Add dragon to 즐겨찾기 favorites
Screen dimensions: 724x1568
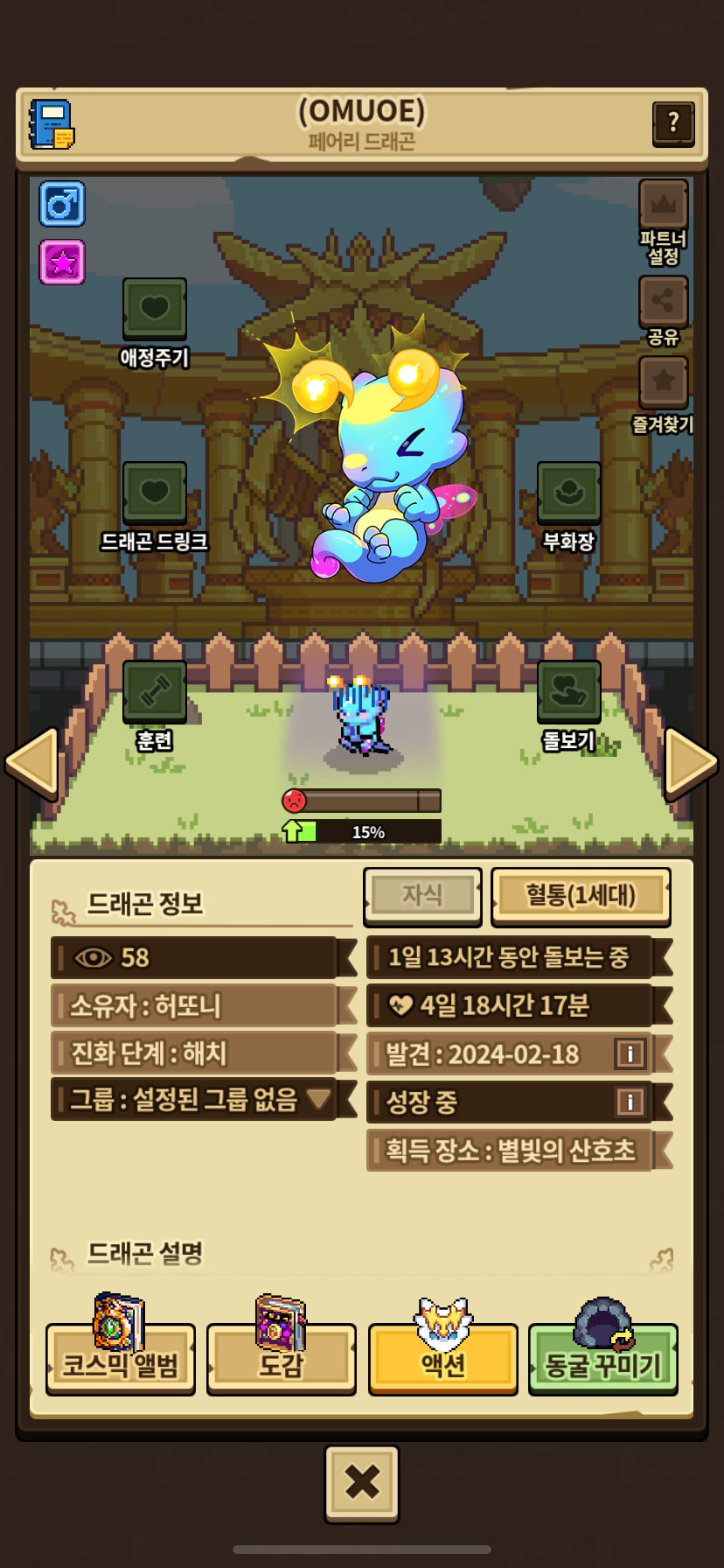pyautogui.click(x=663, y=382)
